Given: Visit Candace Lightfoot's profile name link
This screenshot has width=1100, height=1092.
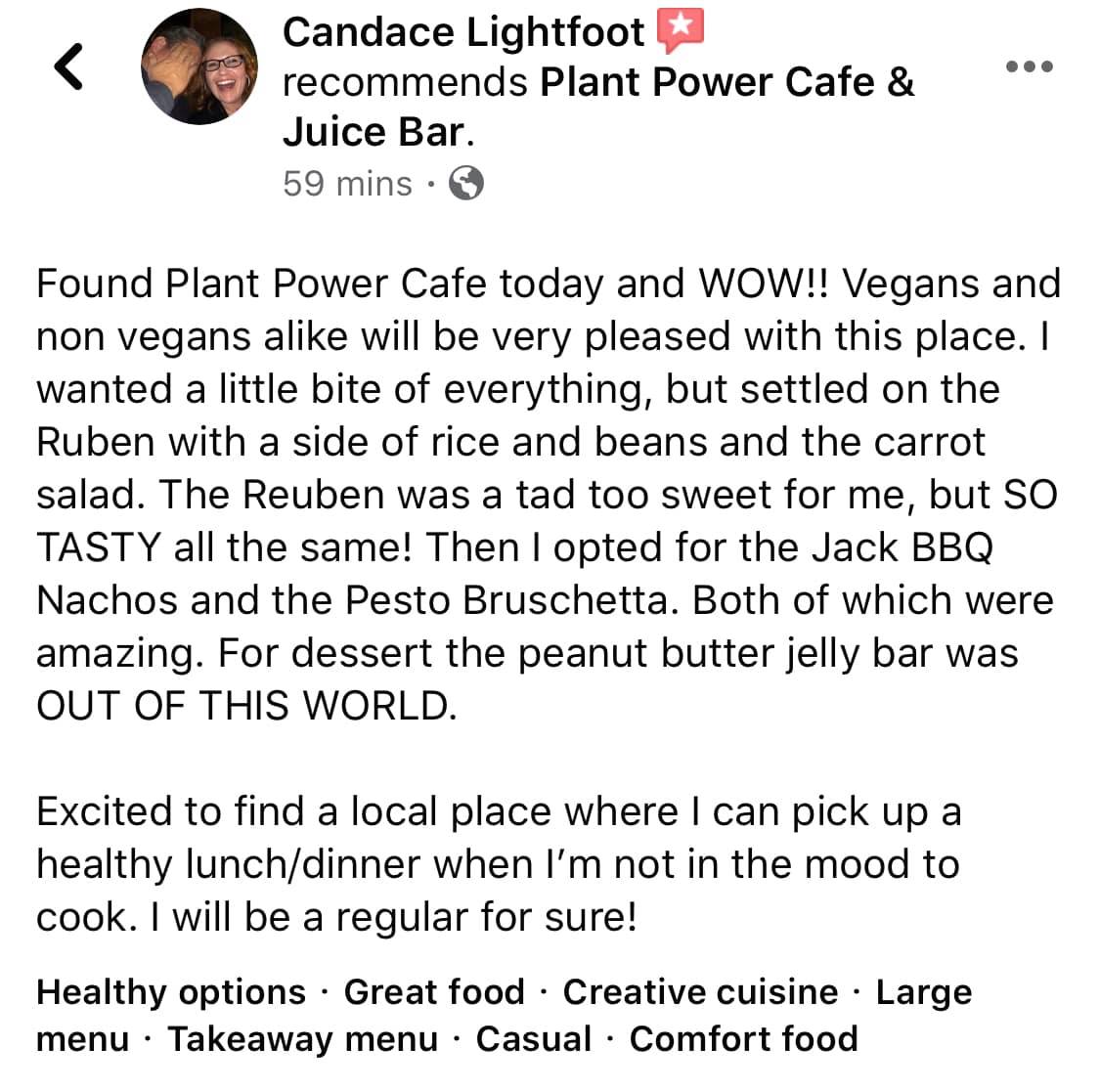Looking at the screenshot, I should [x=463, y=32].
